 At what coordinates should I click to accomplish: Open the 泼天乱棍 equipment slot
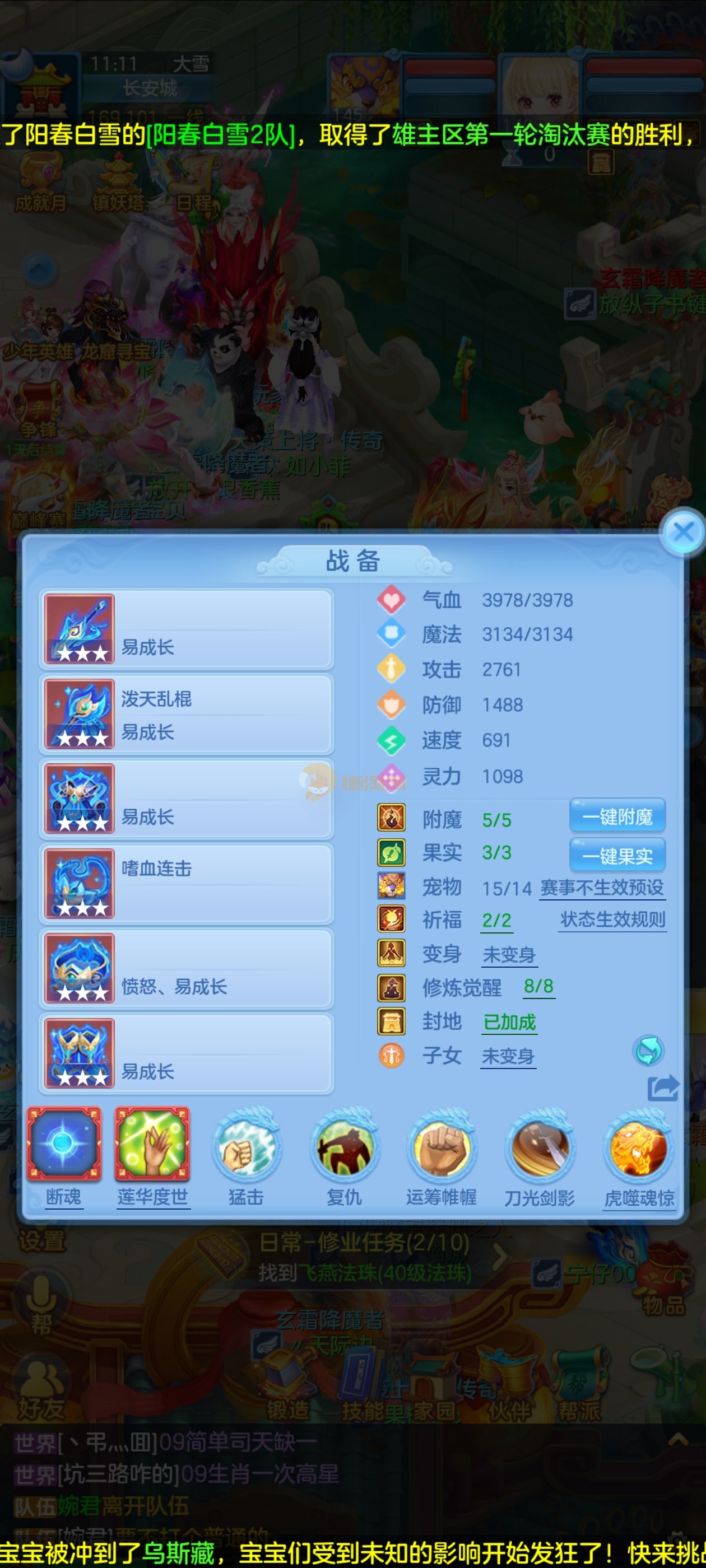pos(186,714)
